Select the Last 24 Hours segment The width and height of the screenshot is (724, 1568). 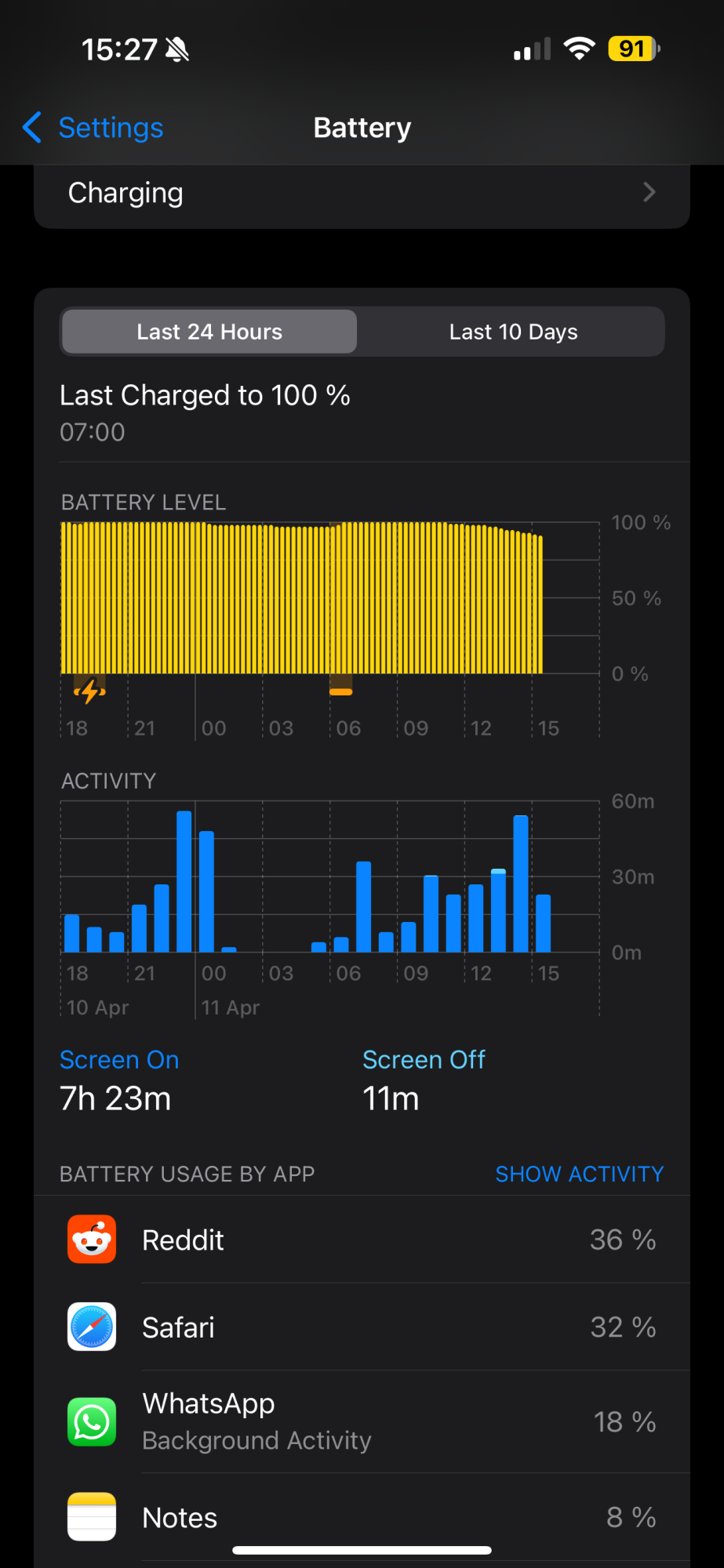click(x=209, y=332)
